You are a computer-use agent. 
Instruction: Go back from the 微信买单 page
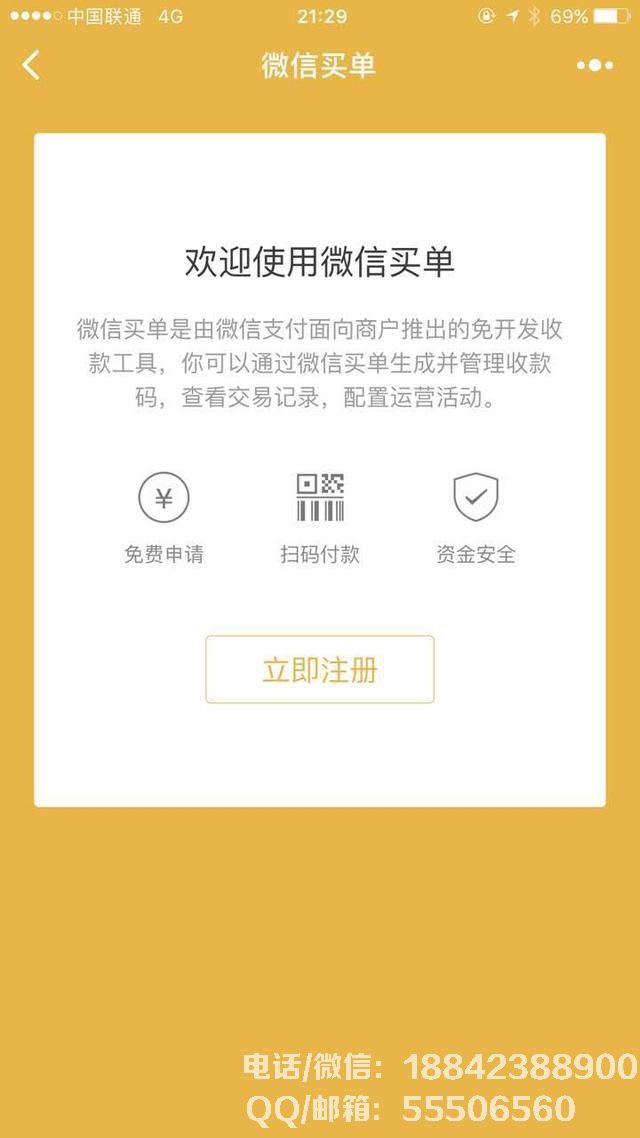[x=31, y=66]
